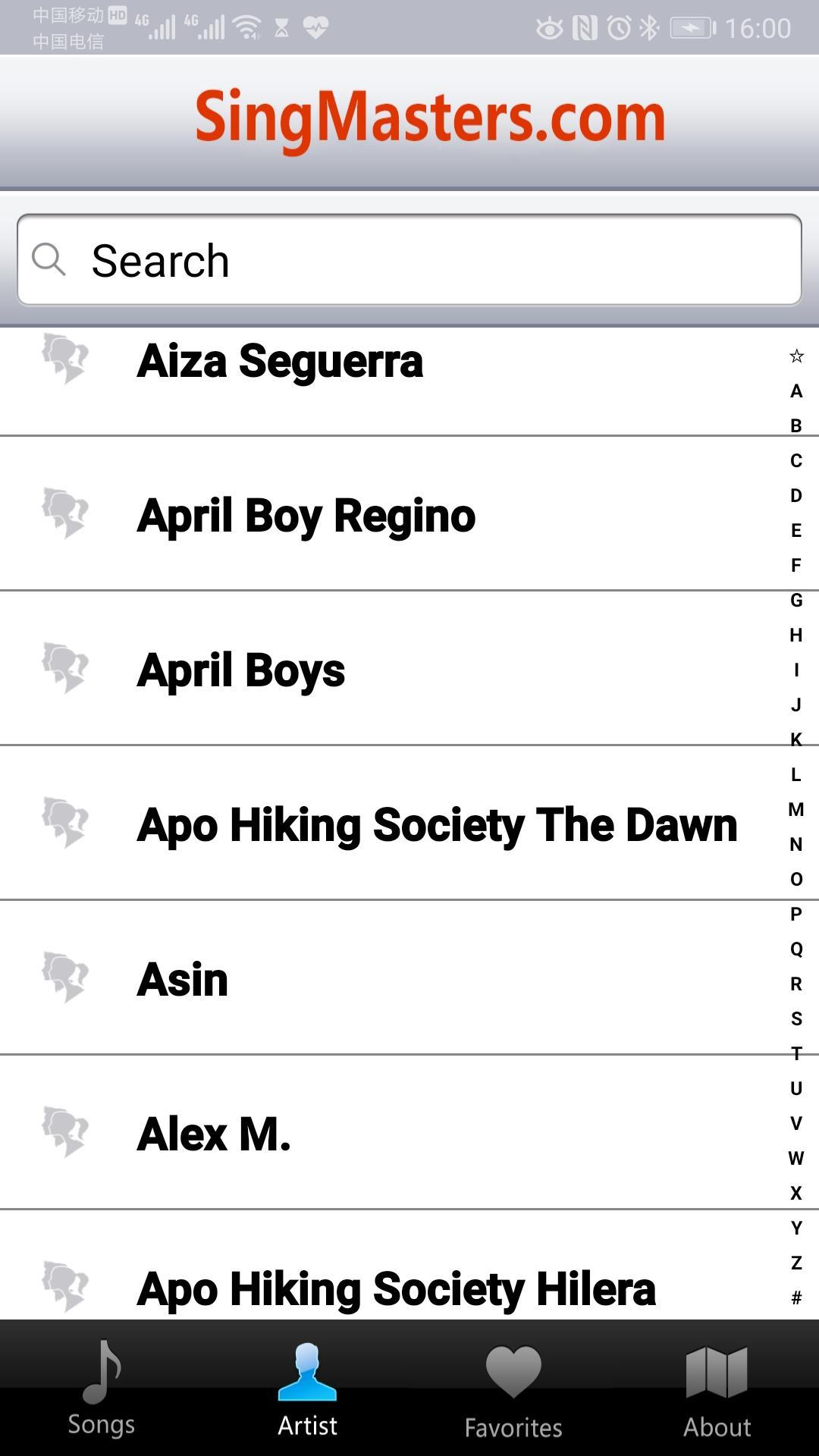Open Apo Hiking Society Hilera
Image resolution: width=819 pixels, height=1456 pixels.
396,1288
